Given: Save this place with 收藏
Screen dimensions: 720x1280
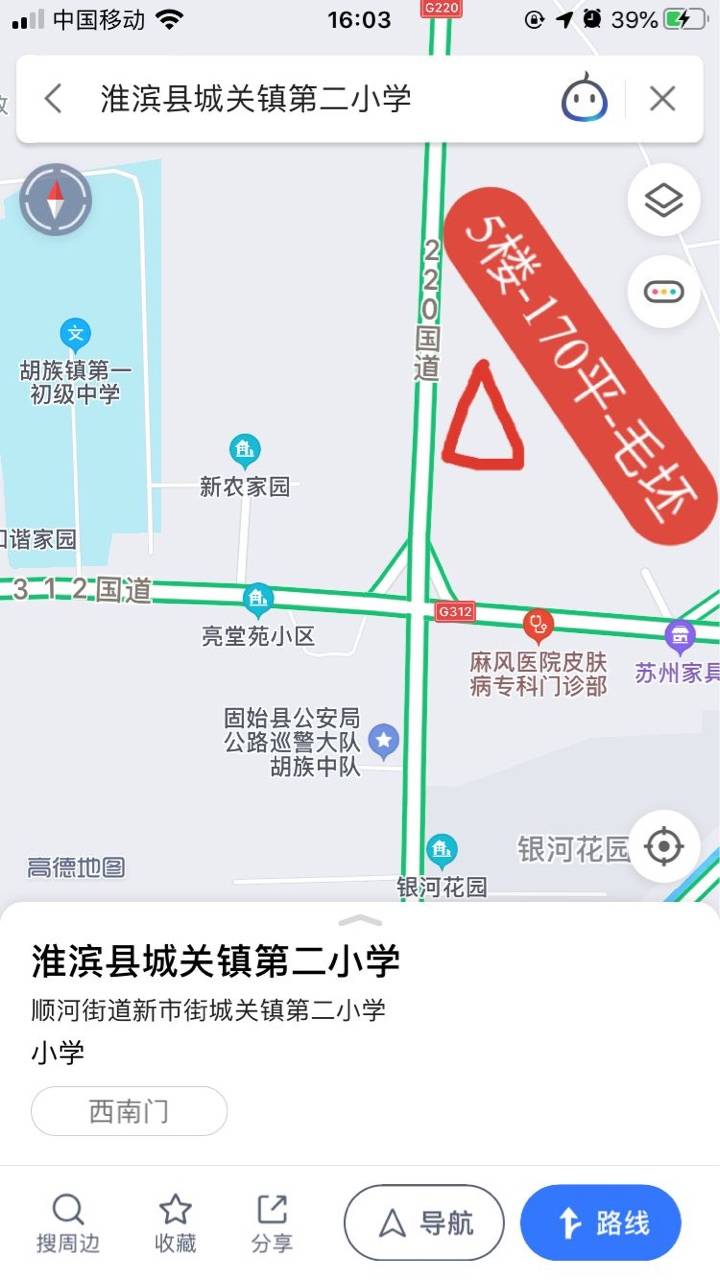Looking at the screenshot, I should coord(175,1223).
